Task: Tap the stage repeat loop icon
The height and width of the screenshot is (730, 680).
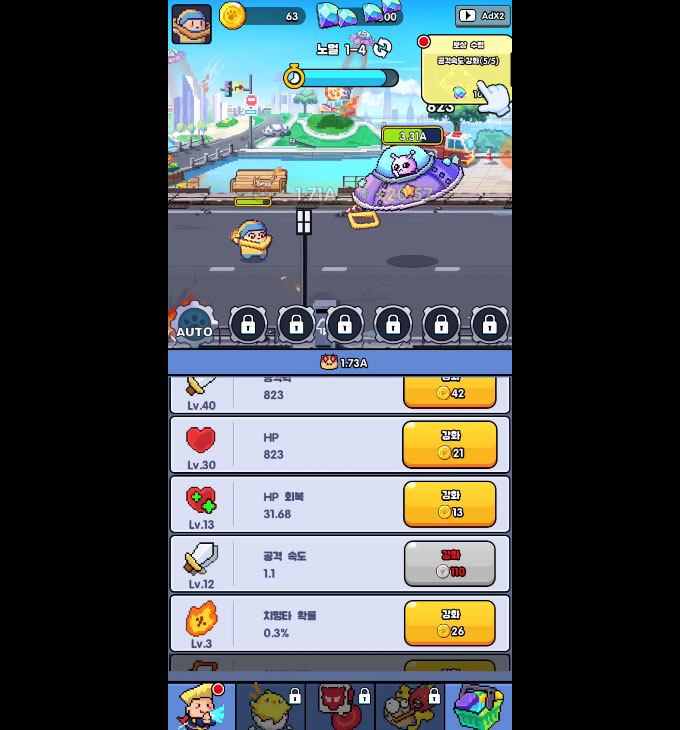Action: (x=383, y=47)
